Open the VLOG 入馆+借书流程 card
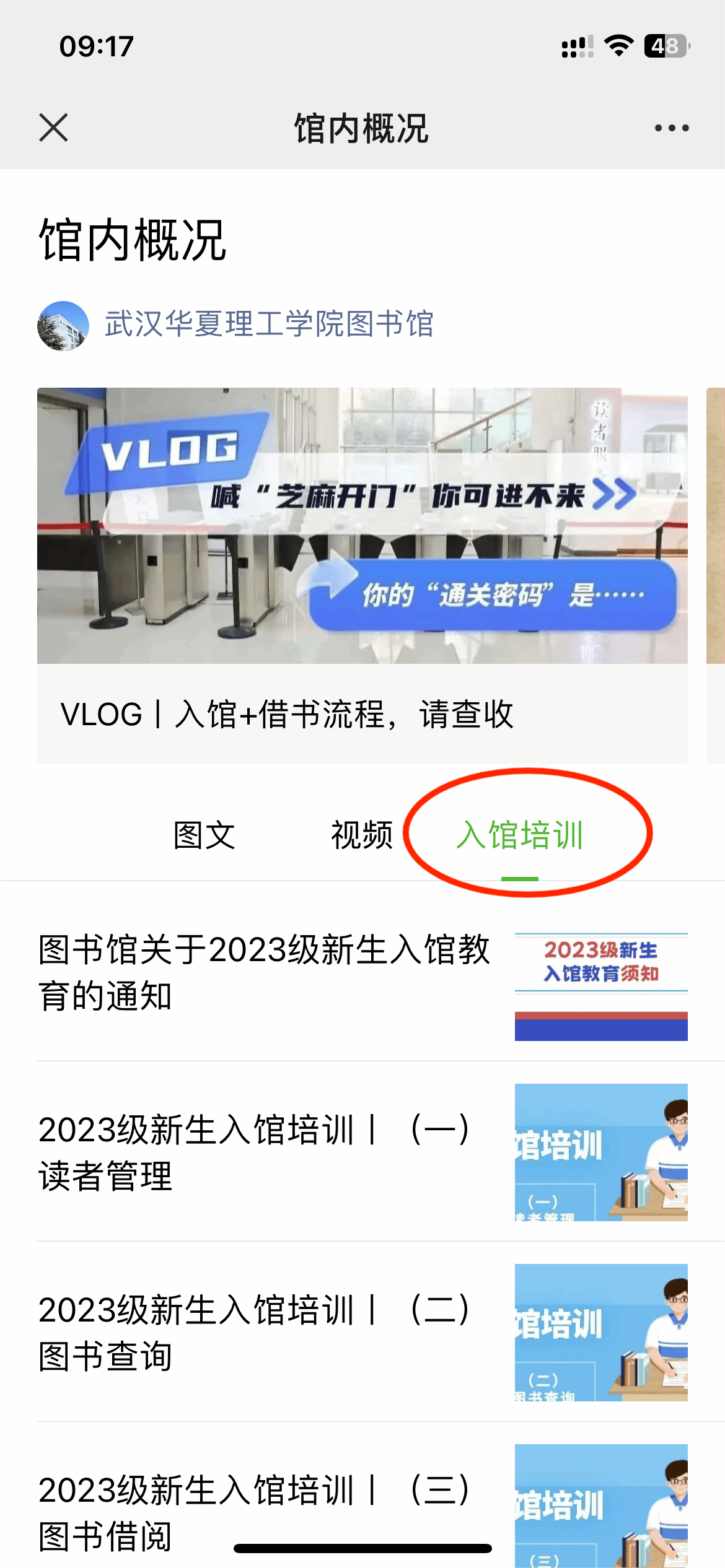This screenshot has width=725, height=1568. coord(362,575)
